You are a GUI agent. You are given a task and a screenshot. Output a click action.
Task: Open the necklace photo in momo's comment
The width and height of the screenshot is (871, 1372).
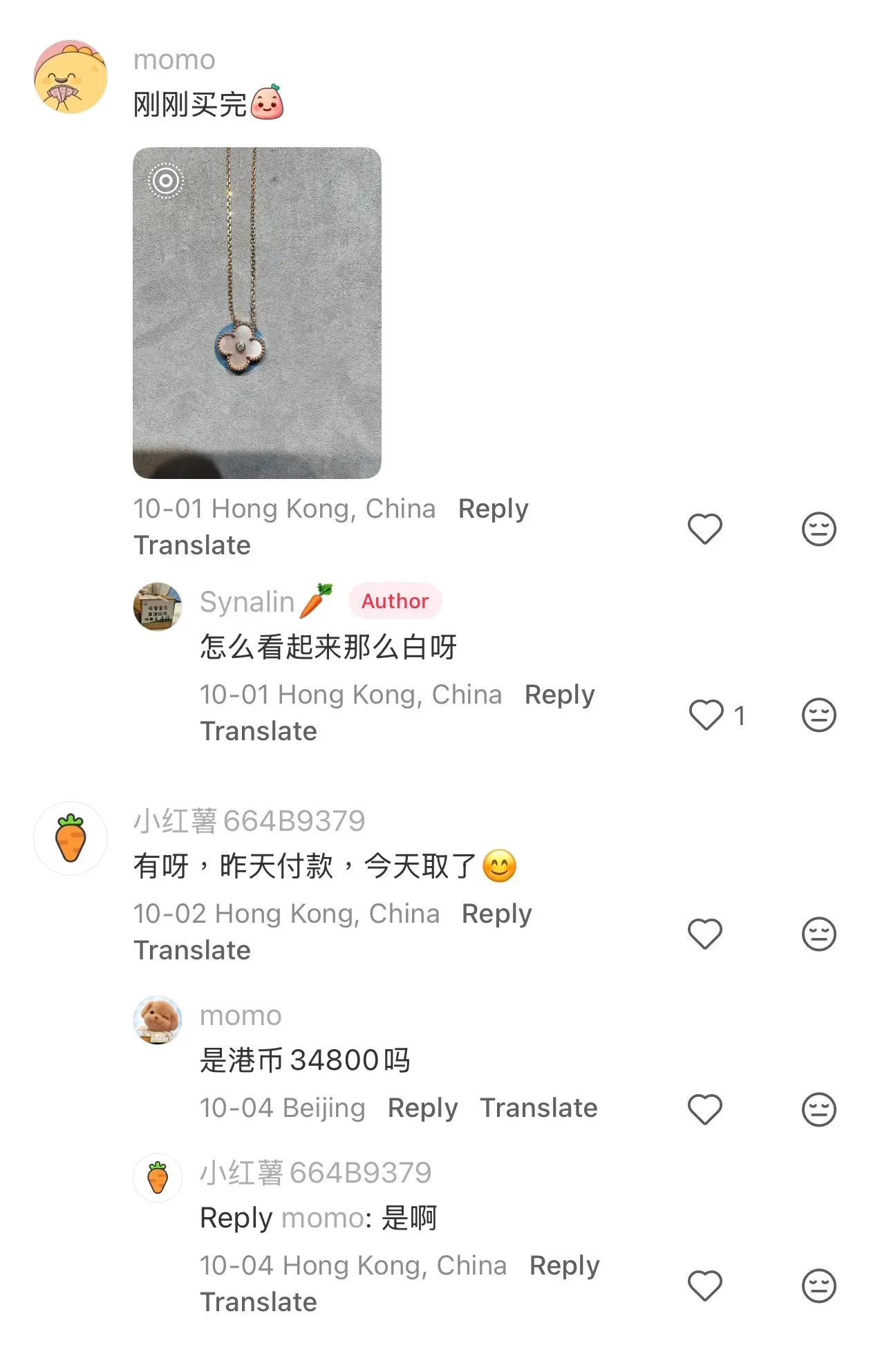coord(256,312)
